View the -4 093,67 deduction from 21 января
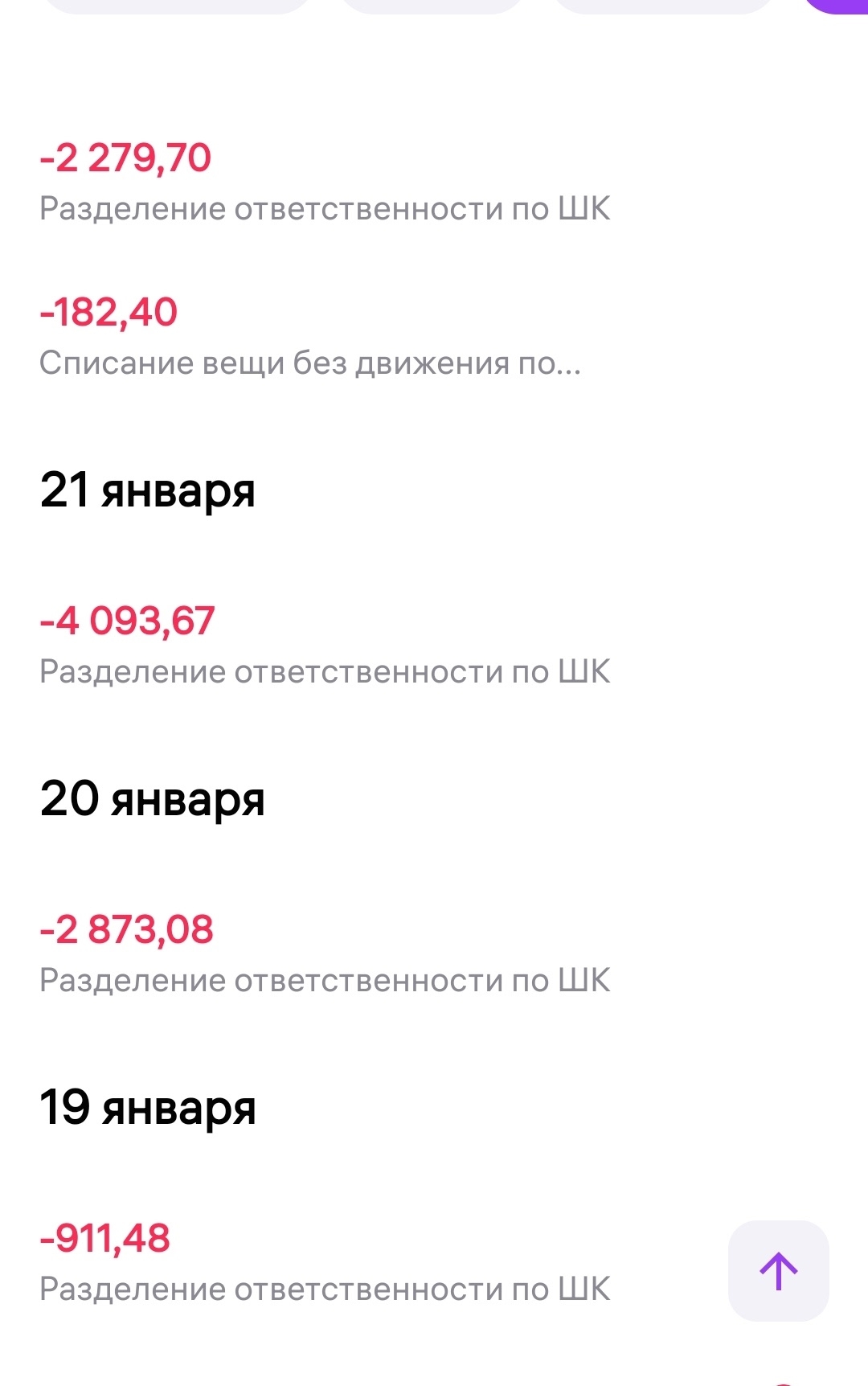Viewport: 868px width, 1386px height. coord(325,646)
